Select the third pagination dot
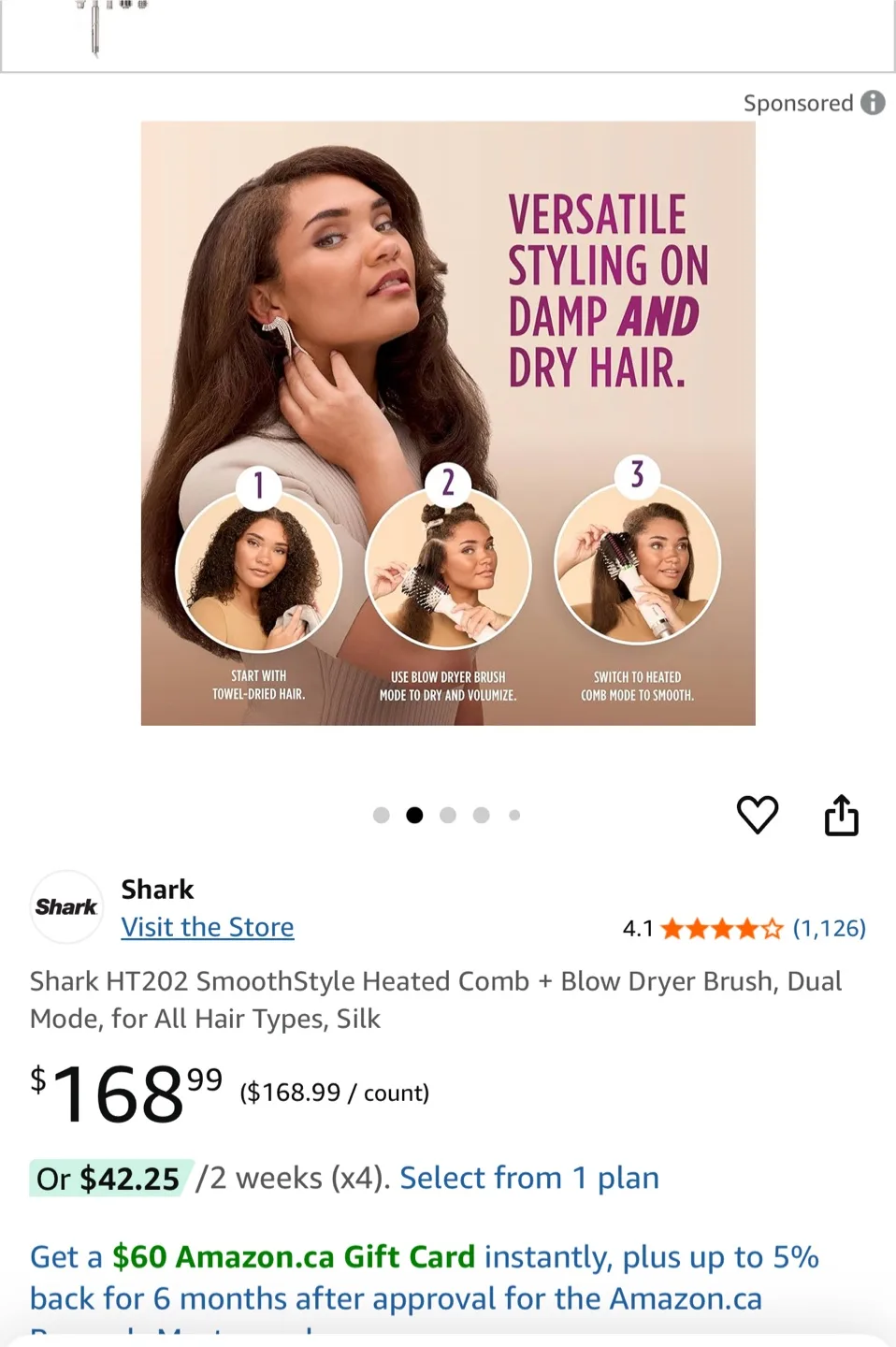896x1347 pixels. tap(447, 815)
